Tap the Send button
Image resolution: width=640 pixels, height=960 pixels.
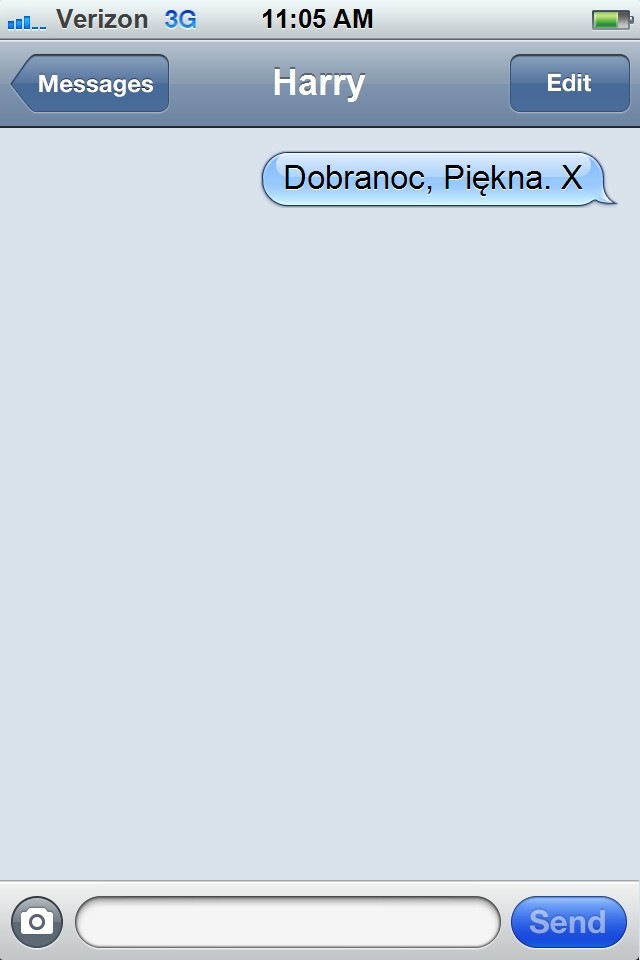pyautogui.click(x=568, y=921)
